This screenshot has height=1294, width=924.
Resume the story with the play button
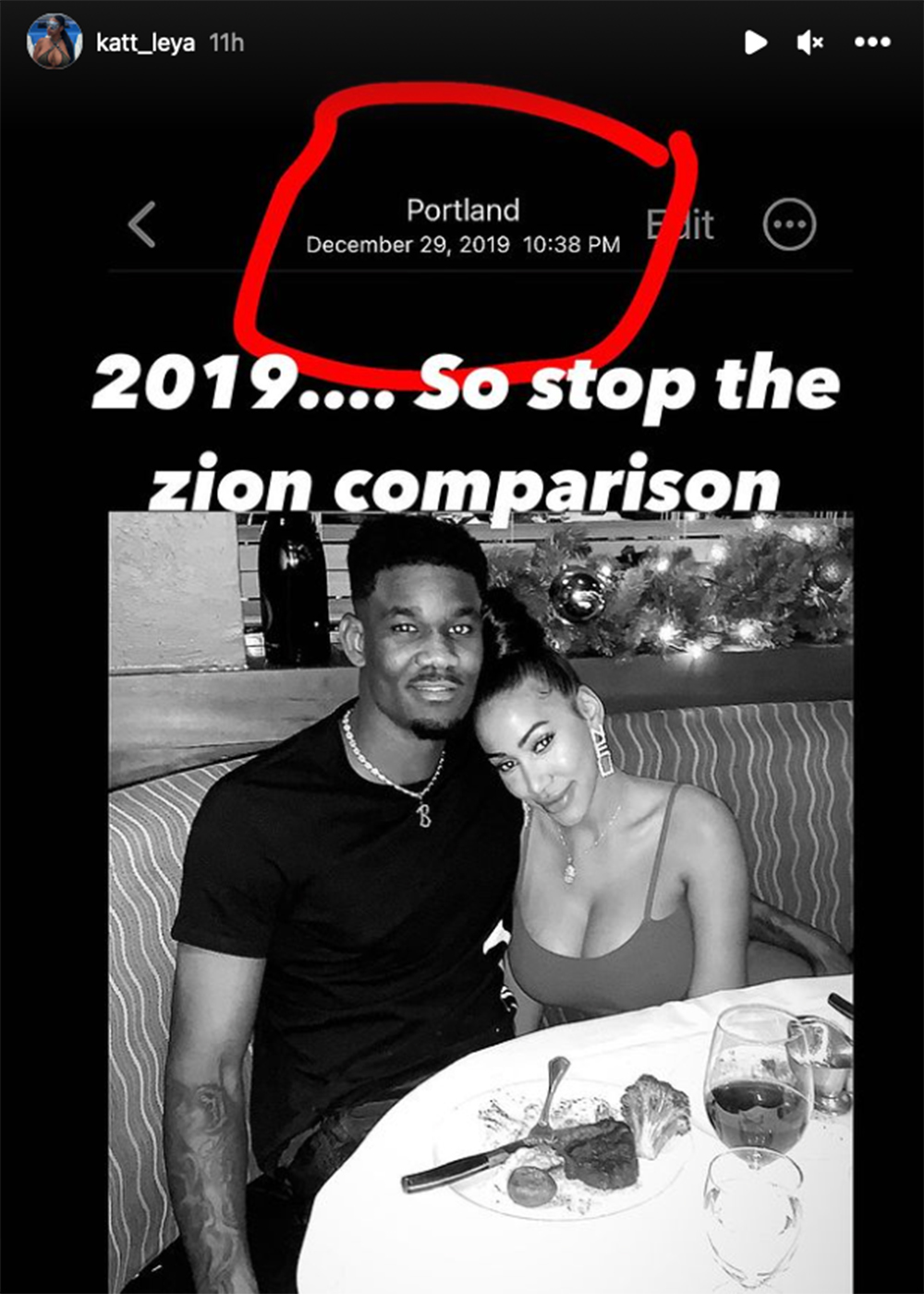pyautogui.click(x=755, y=43)
